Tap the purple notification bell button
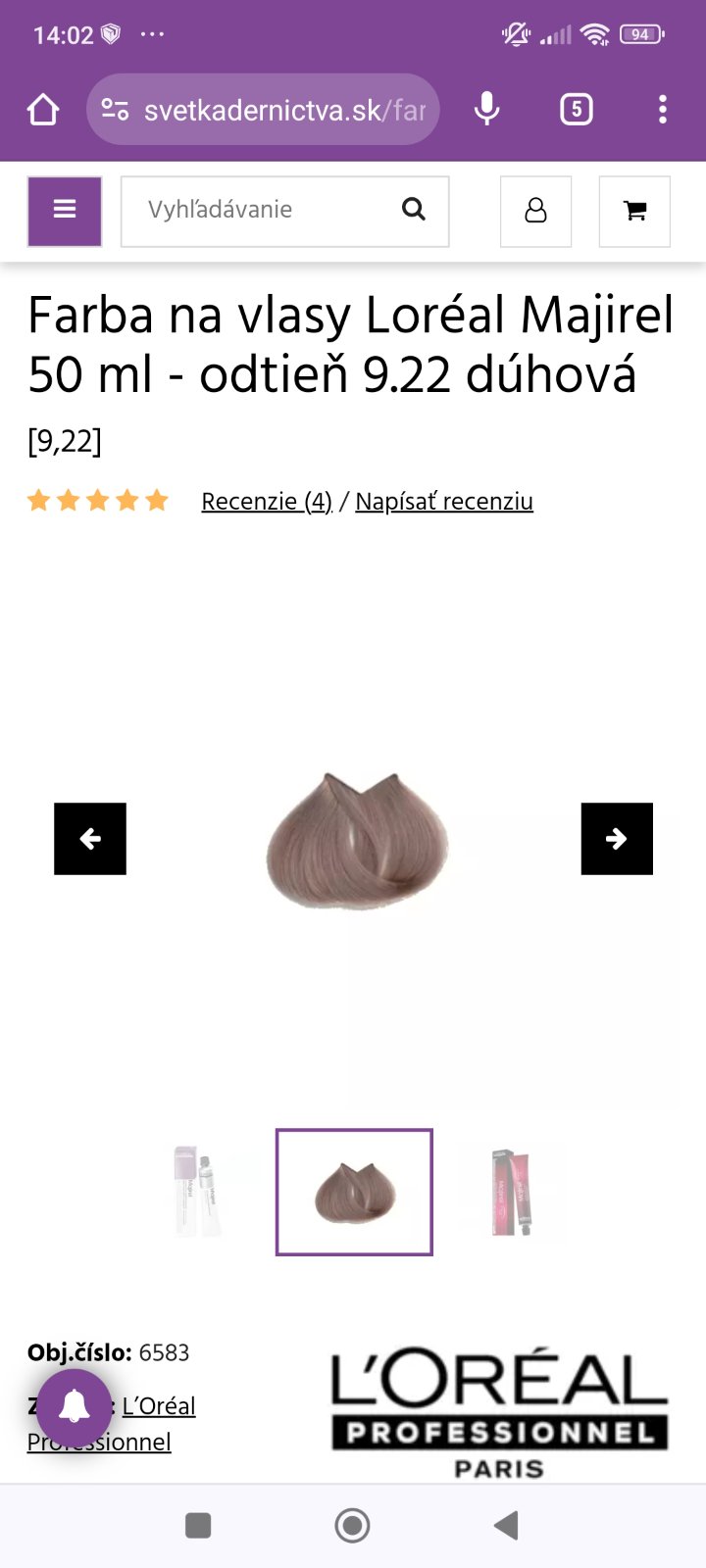 click(75, 1407)
